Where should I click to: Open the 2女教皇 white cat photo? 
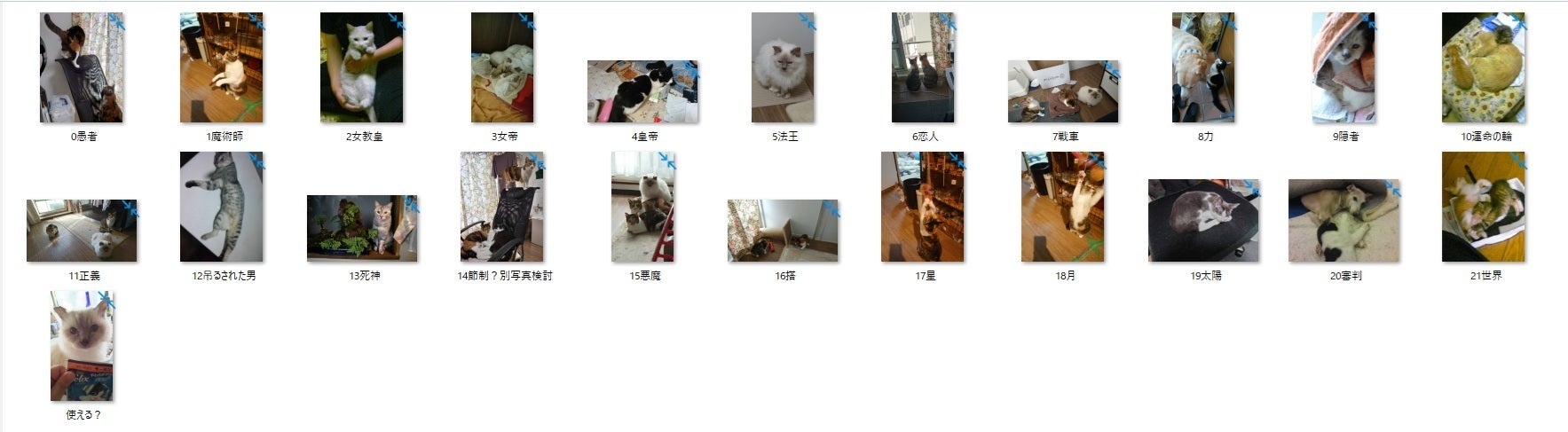point(361,68)
